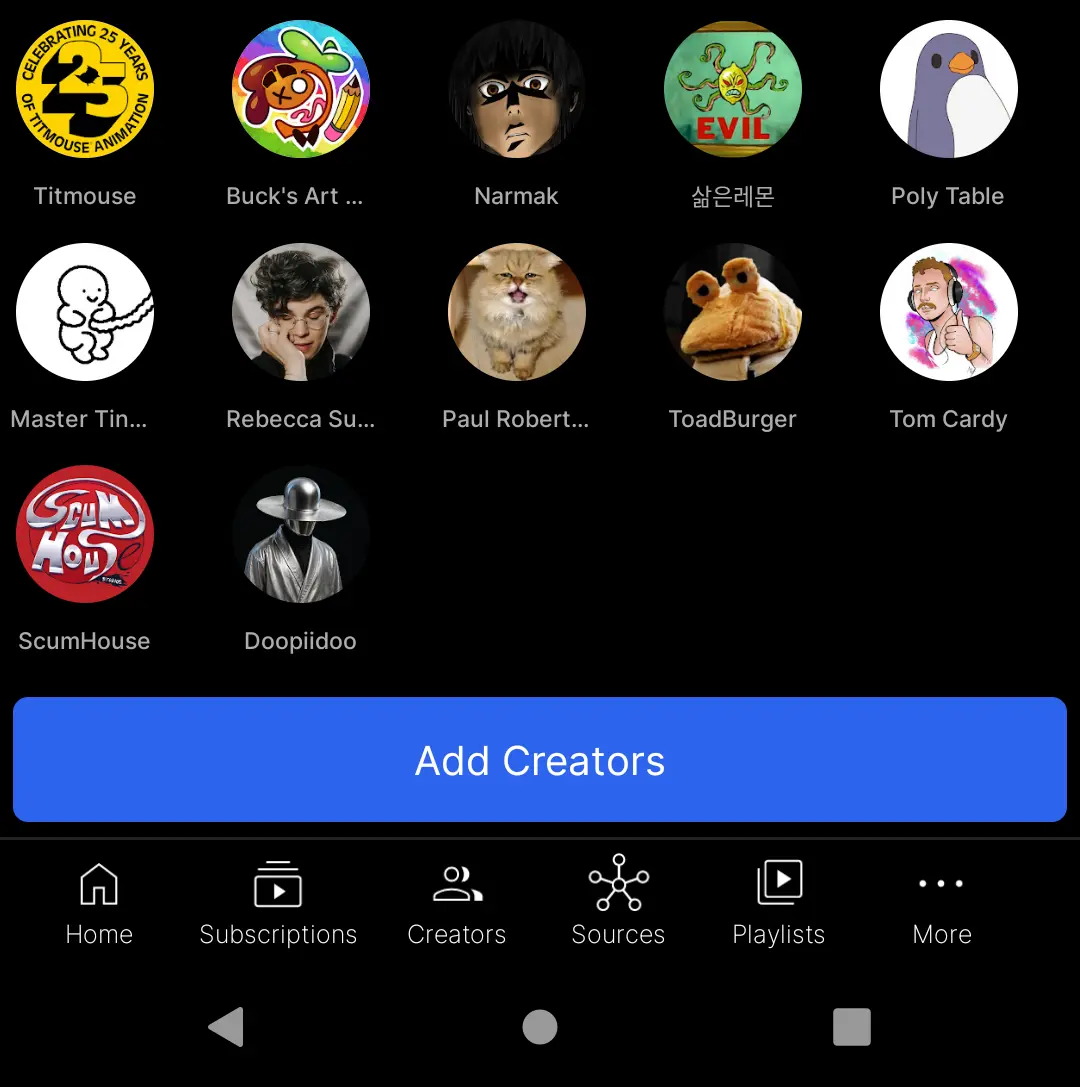Open the Playlists tab
This screenshot has width=1080, height=1087.
click(779, 903)
